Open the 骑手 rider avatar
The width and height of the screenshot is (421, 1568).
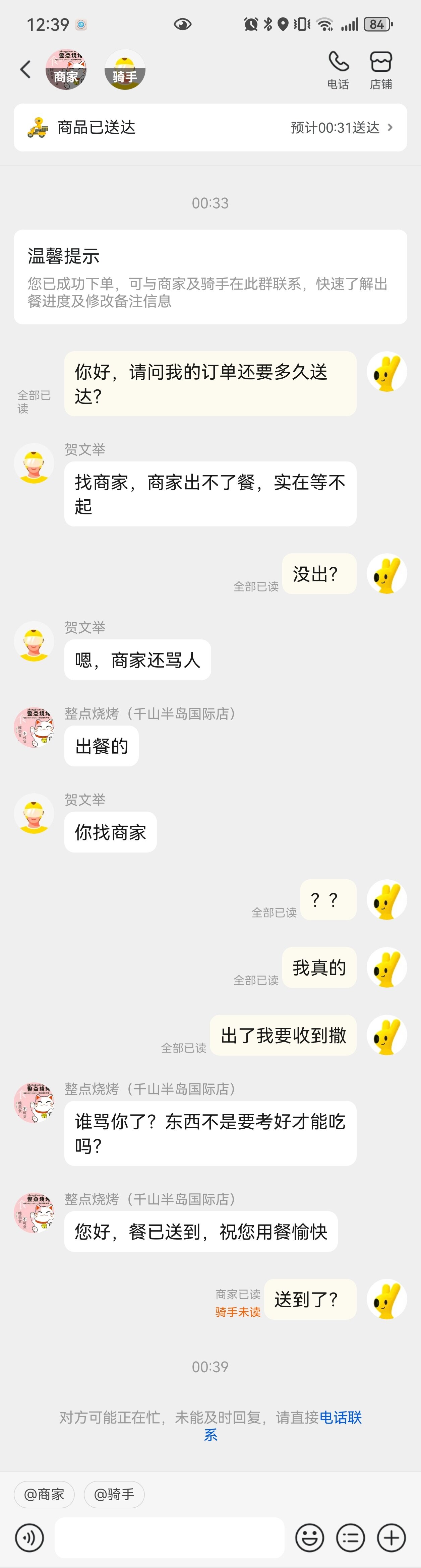coord(124,70)
